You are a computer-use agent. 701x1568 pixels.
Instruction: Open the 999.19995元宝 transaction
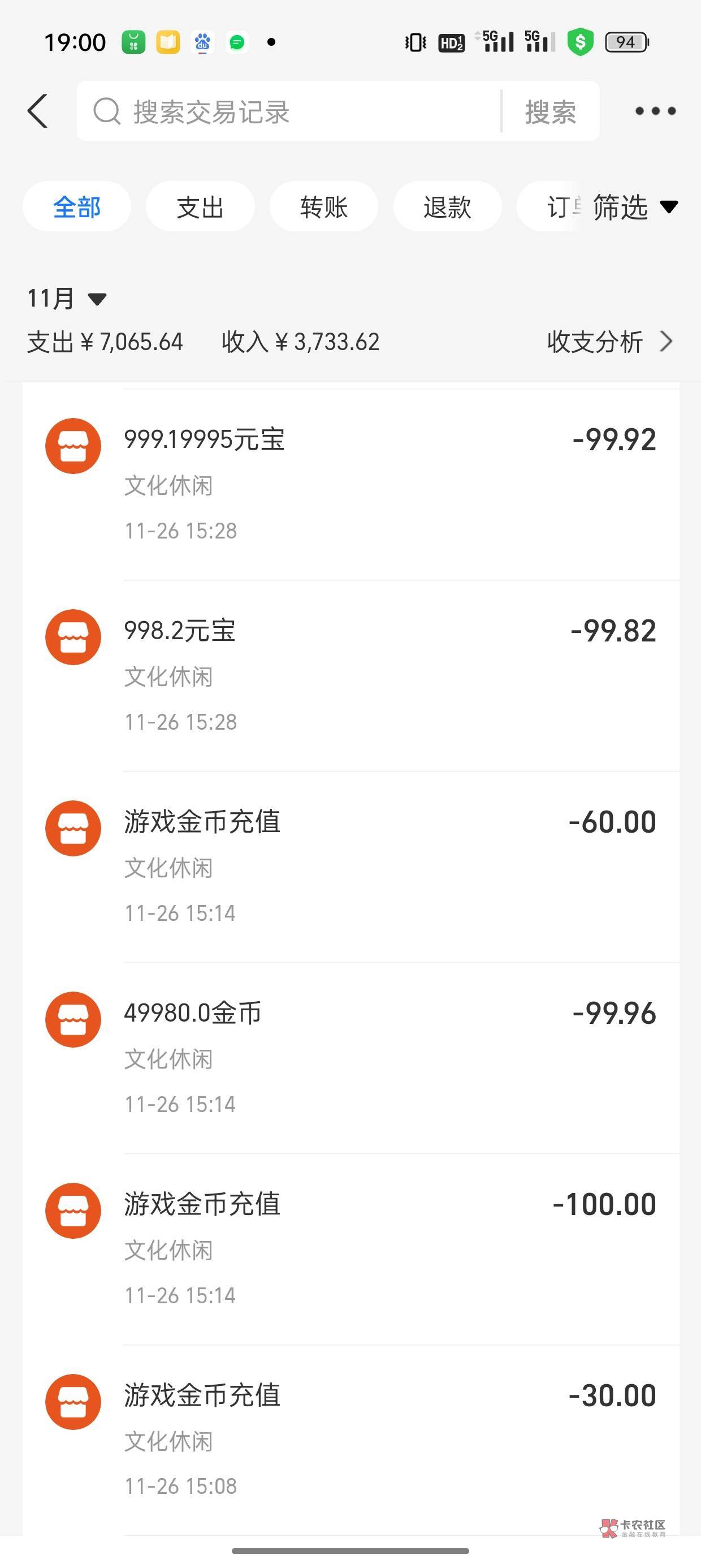click(x=351, y=485)
